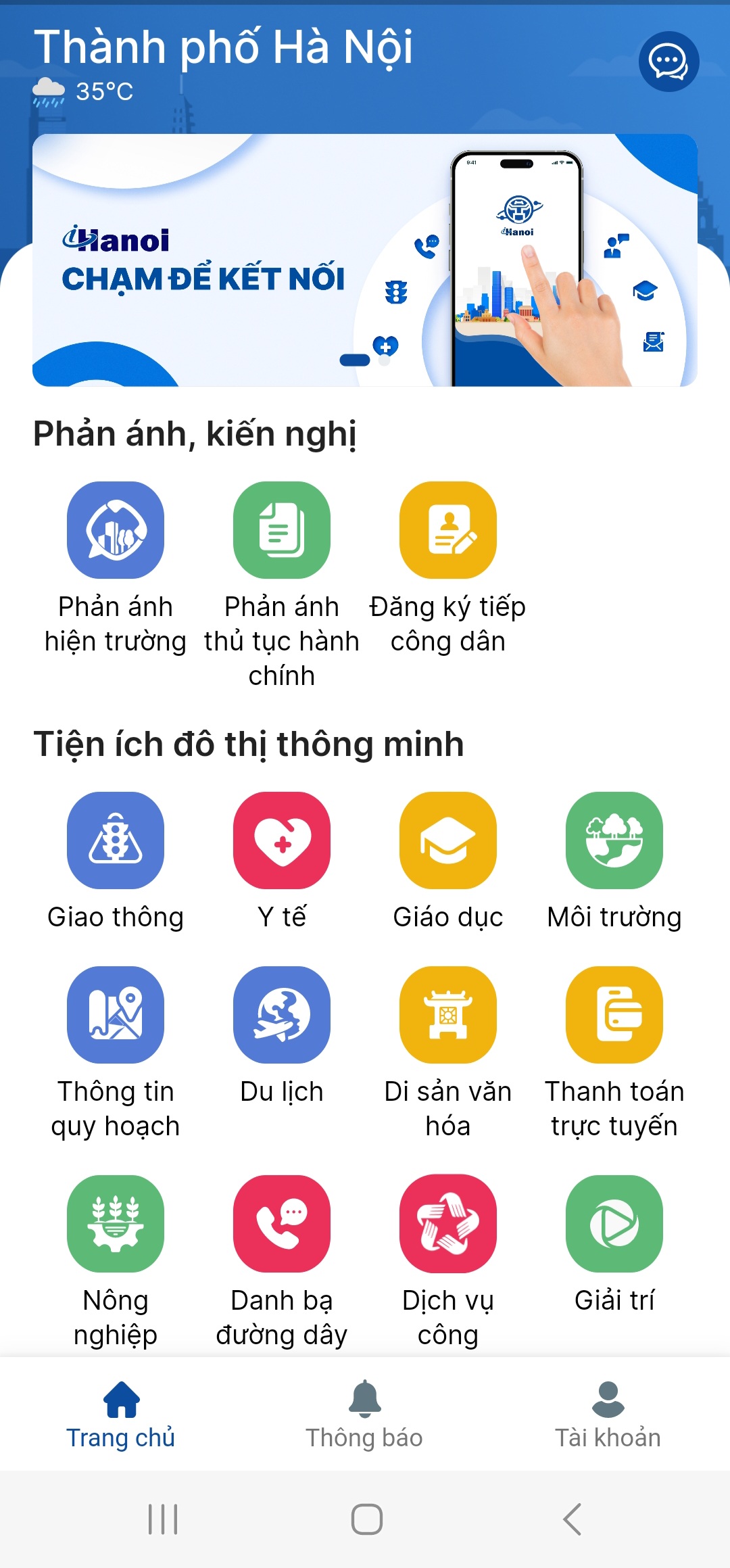Open the Du lịch section
Screen dimensions: 730x1568
282,1015
